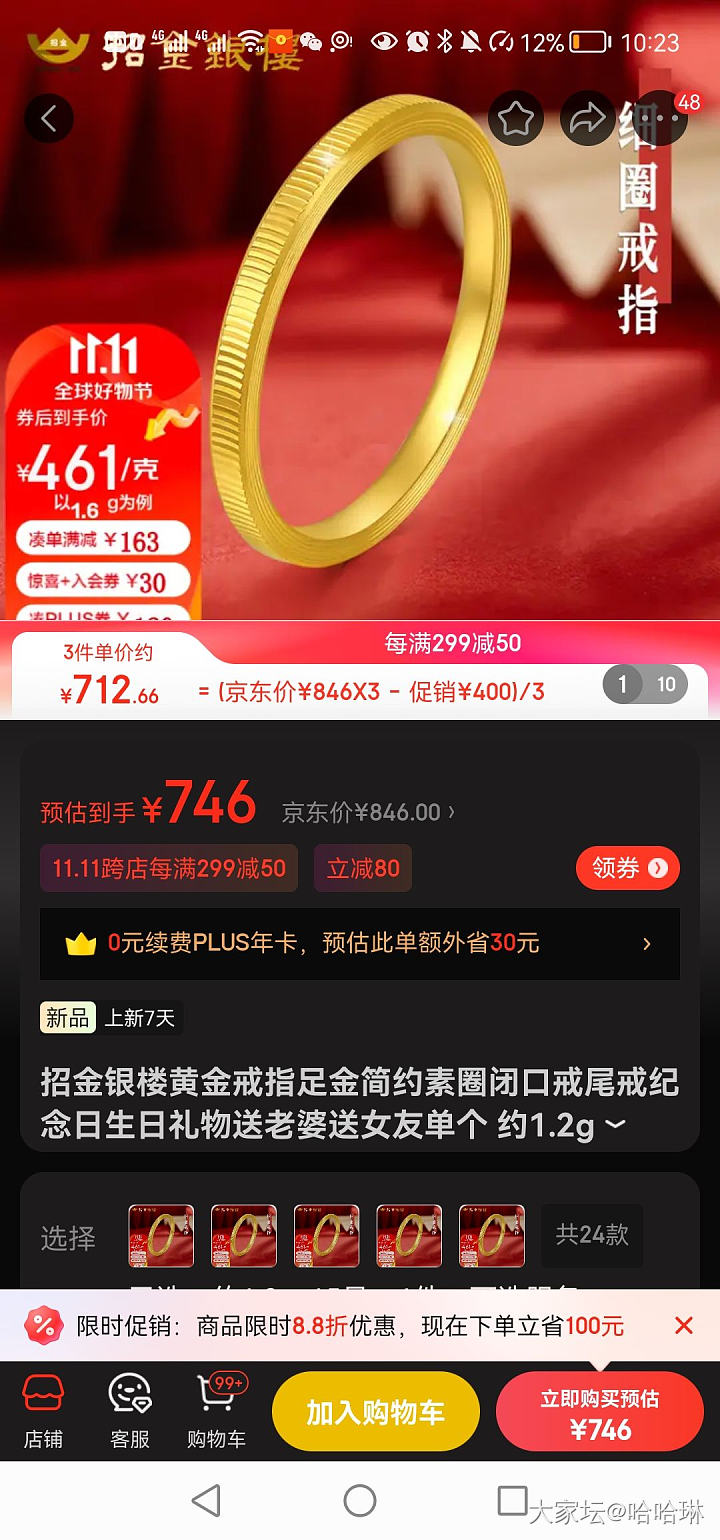This screenshot has height=1540, width=720.
Task: Expand the full product title
Action: (615, 1125)
